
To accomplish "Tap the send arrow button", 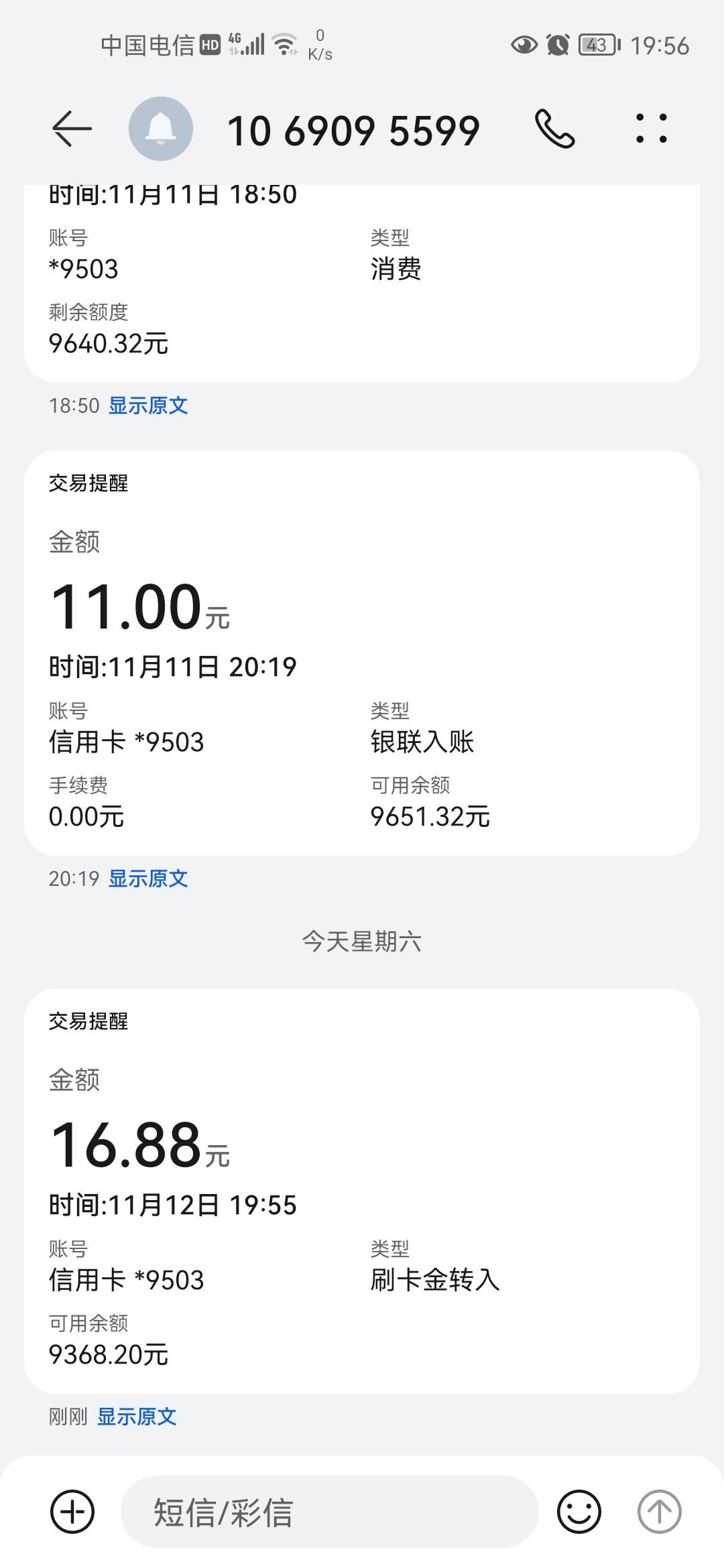I will tap(660, 1512).
